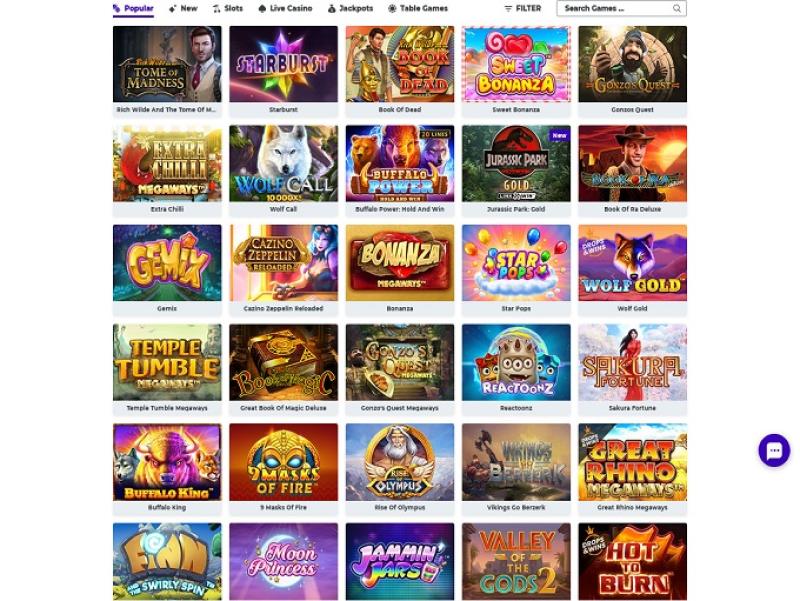Go to Table Games tab
The image size is (800, 601).
tap(418, 8)
